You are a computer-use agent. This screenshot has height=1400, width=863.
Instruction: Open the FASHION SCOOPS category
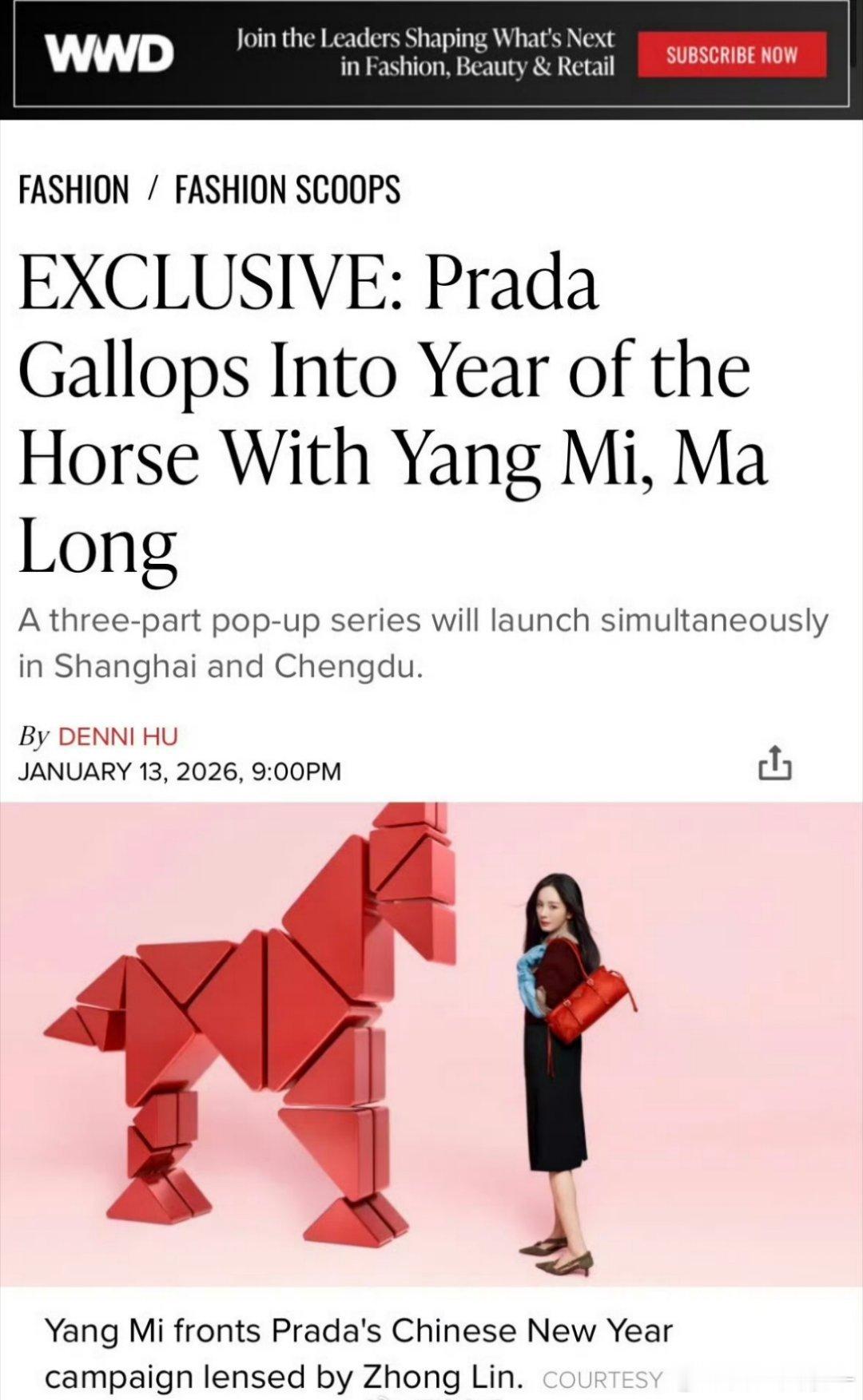[x=285, y=189]
